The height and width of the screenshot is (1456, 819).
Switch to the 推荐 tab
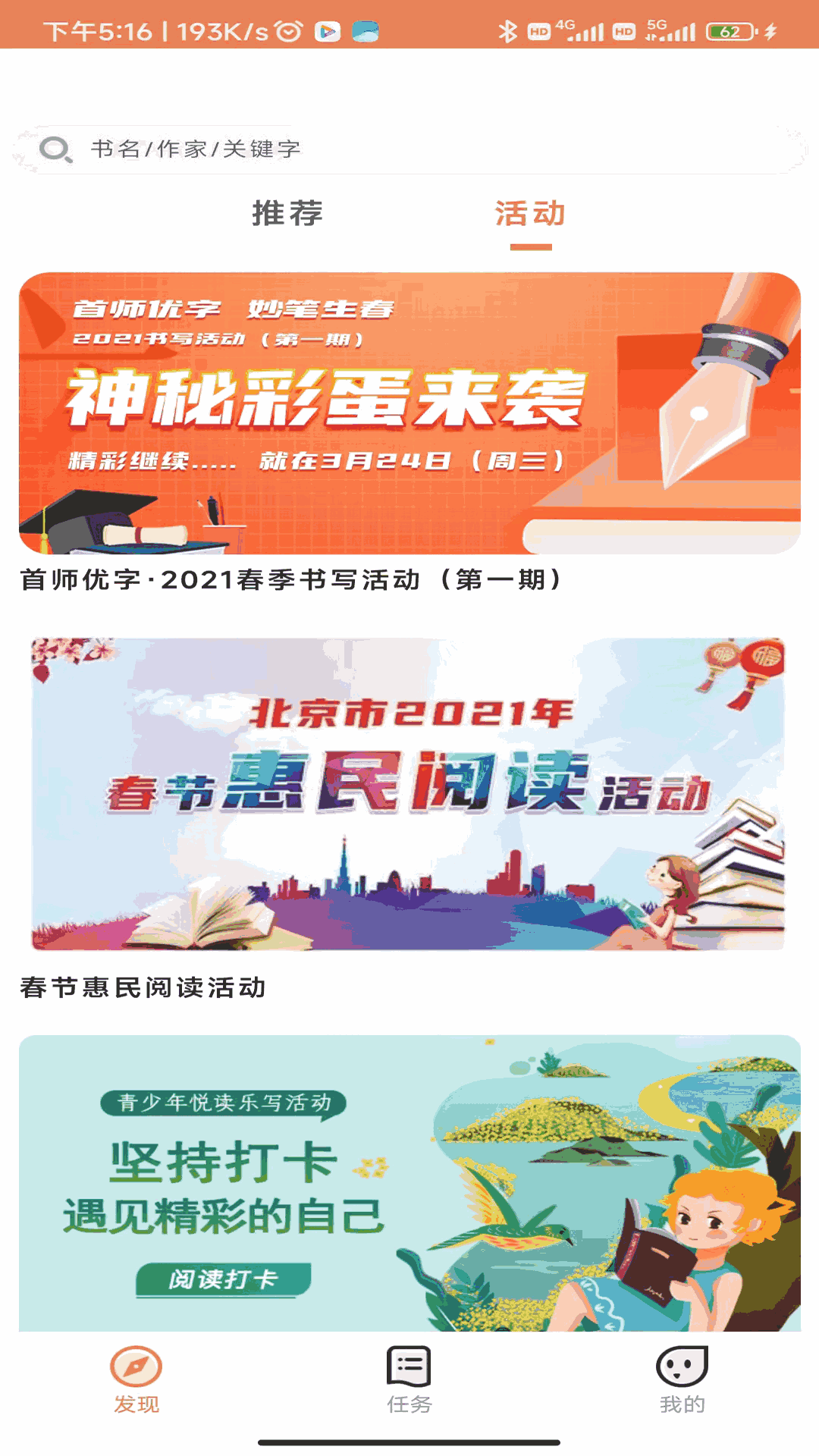click(x=287, y=214)
